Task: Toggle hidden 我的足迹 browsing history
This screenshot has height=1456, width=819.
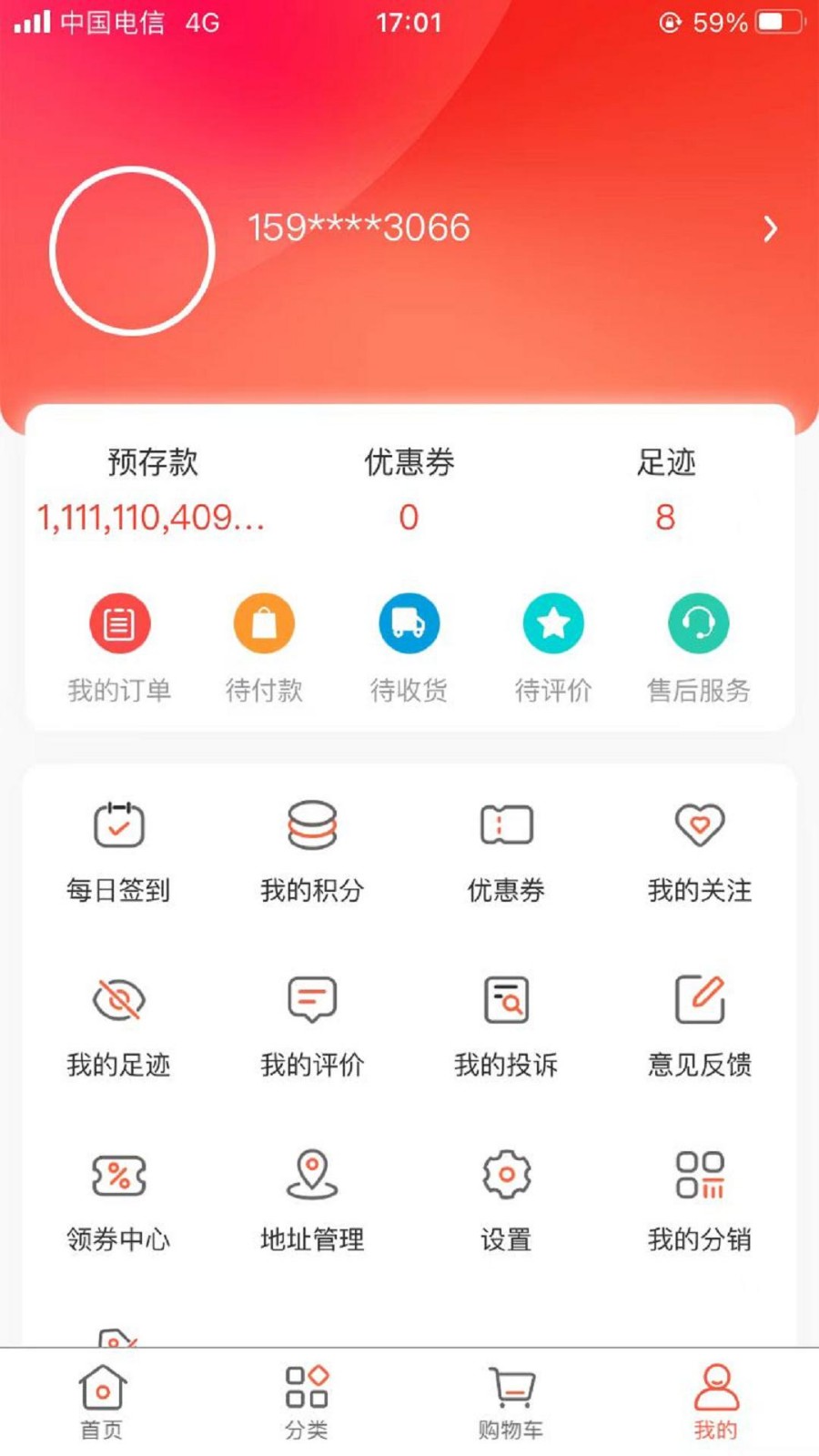Action: click(119, 1024)
